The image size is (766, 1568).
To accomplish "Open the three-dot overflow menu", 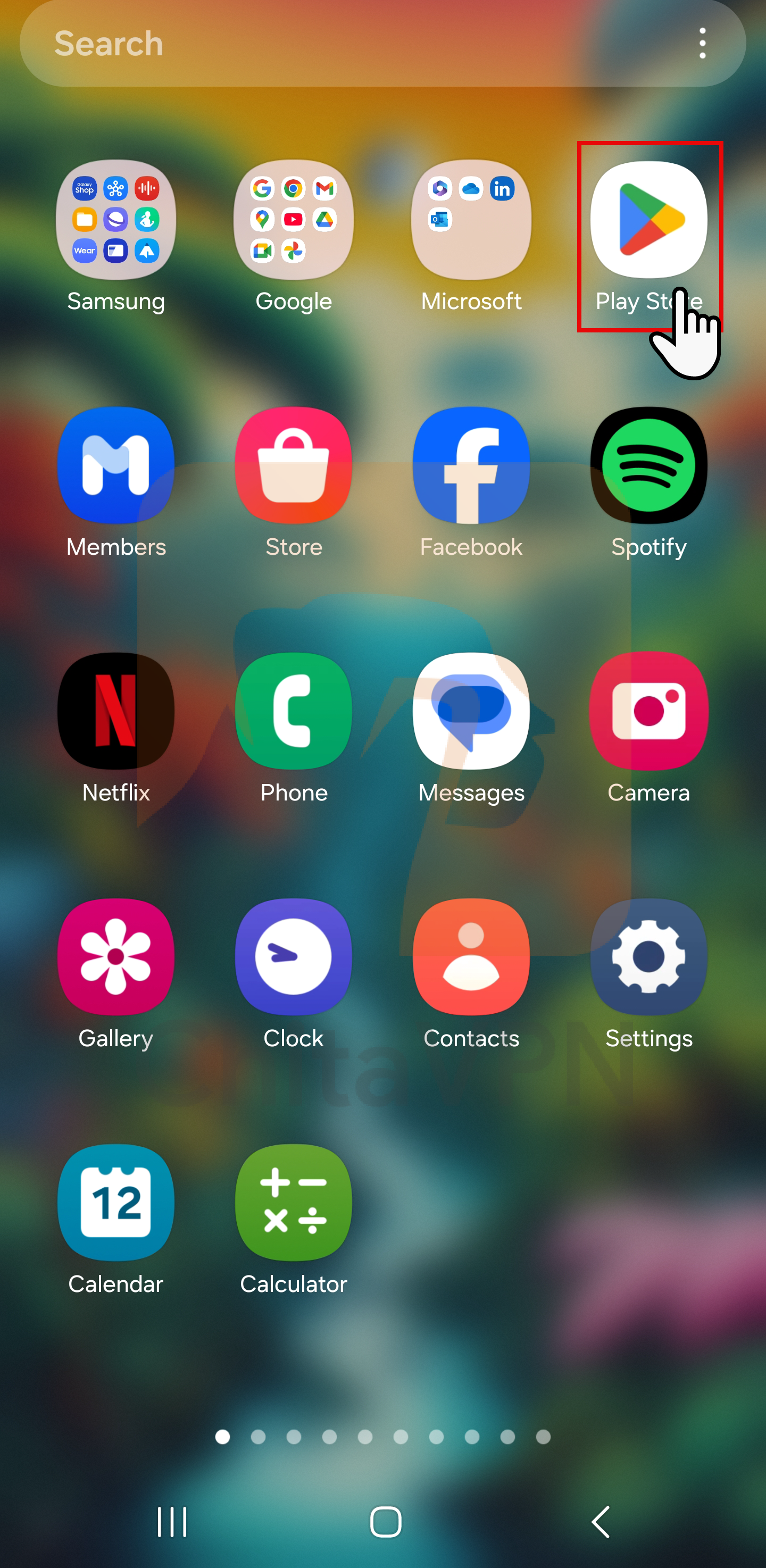I will click(702, 44).
